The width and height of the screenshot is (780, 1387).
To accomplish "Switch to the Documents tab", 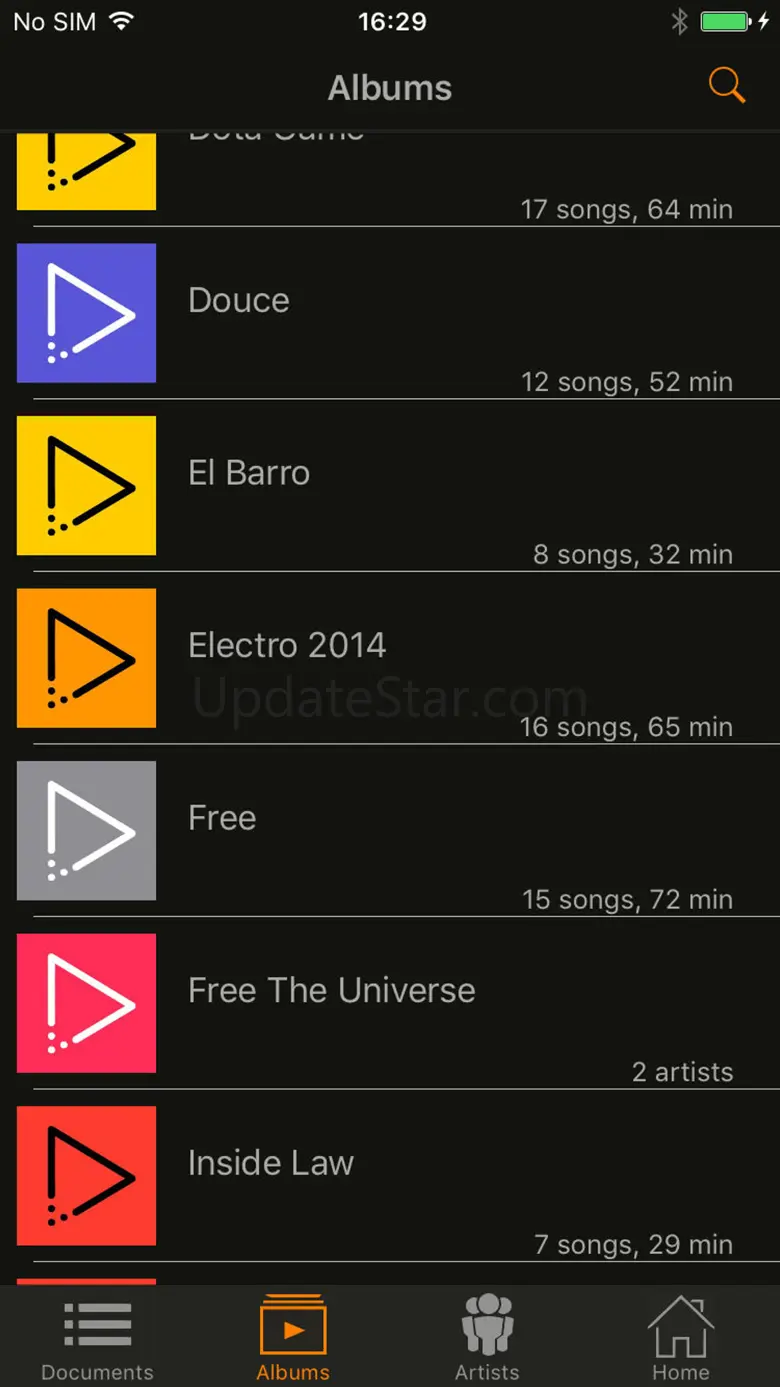I will coord(97,1337).
